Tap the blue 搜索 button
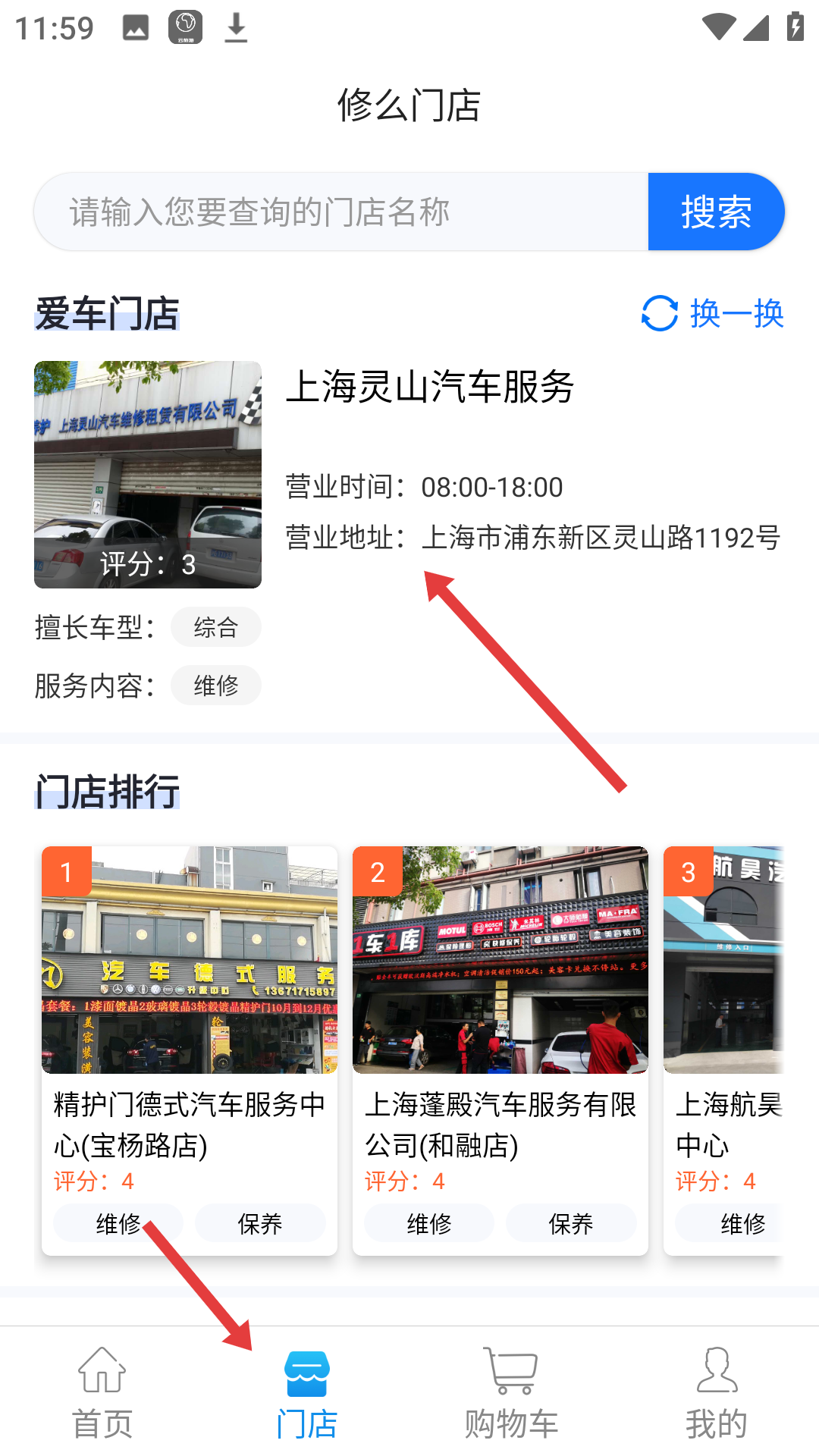This screenshot has width=819, height=1456. [716, 212]
